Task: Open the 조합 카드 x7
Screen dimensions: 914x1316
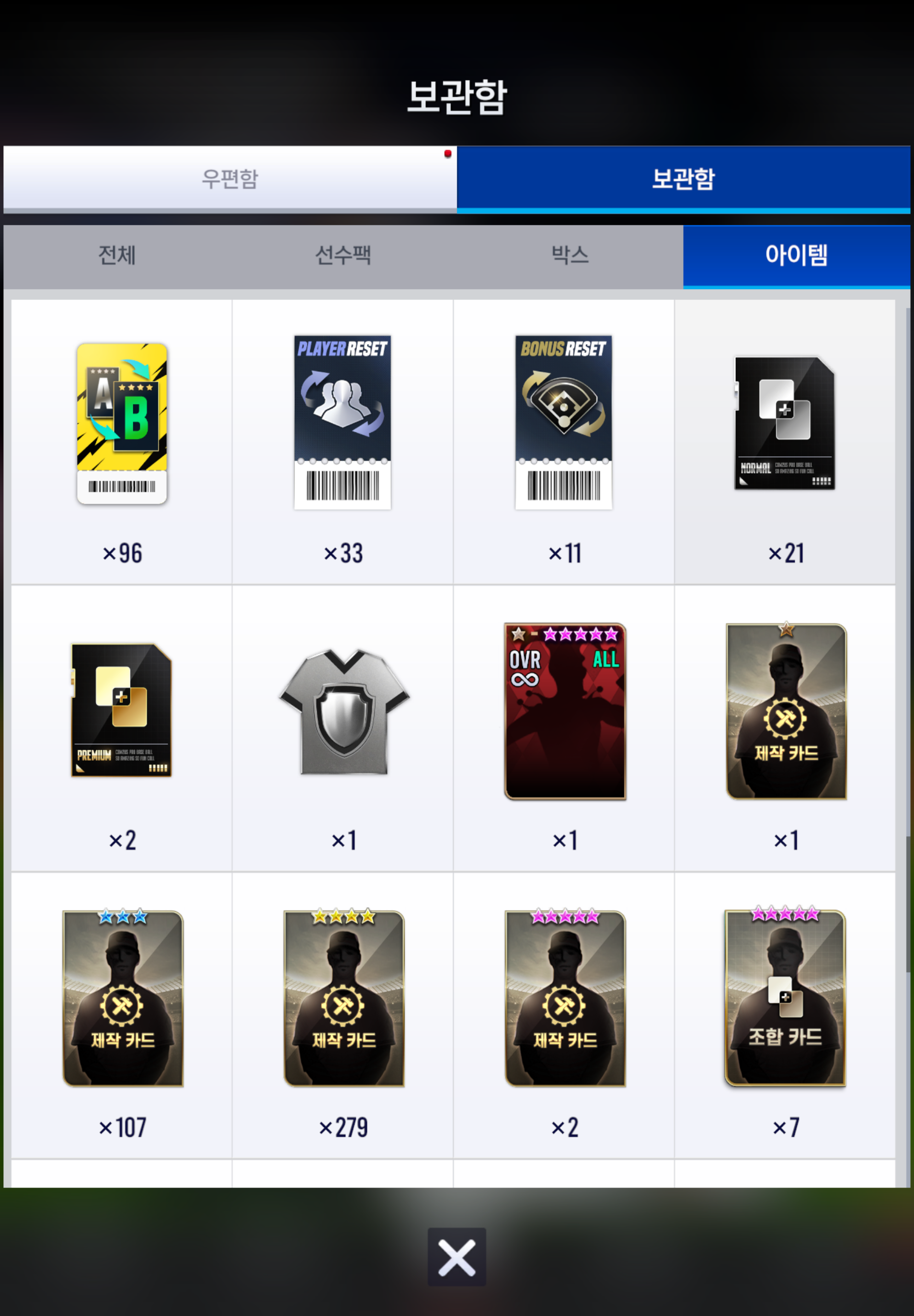Action: (785, 998)
